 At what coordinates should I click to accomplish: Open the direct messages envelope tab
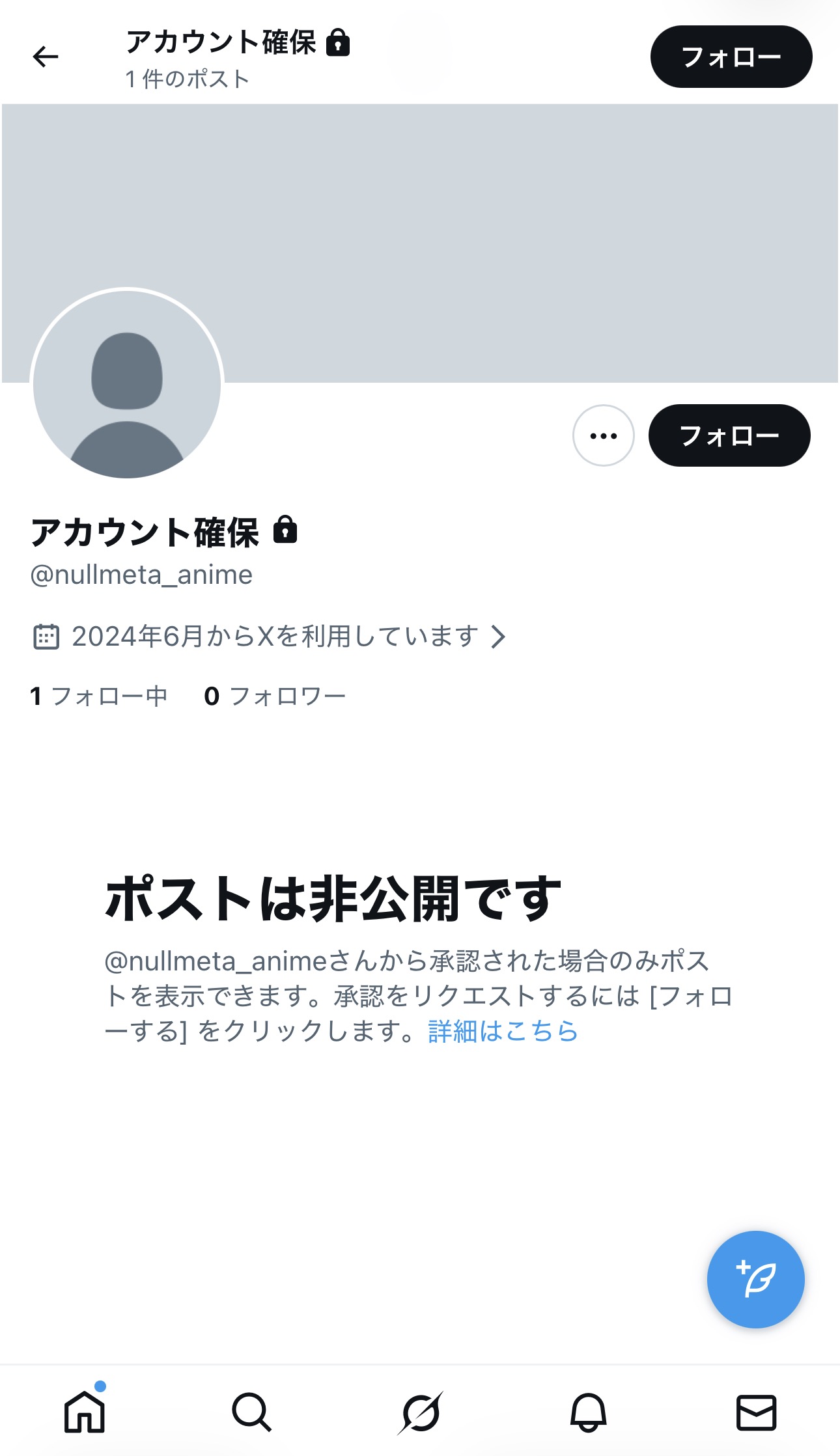pos(755,1412)
